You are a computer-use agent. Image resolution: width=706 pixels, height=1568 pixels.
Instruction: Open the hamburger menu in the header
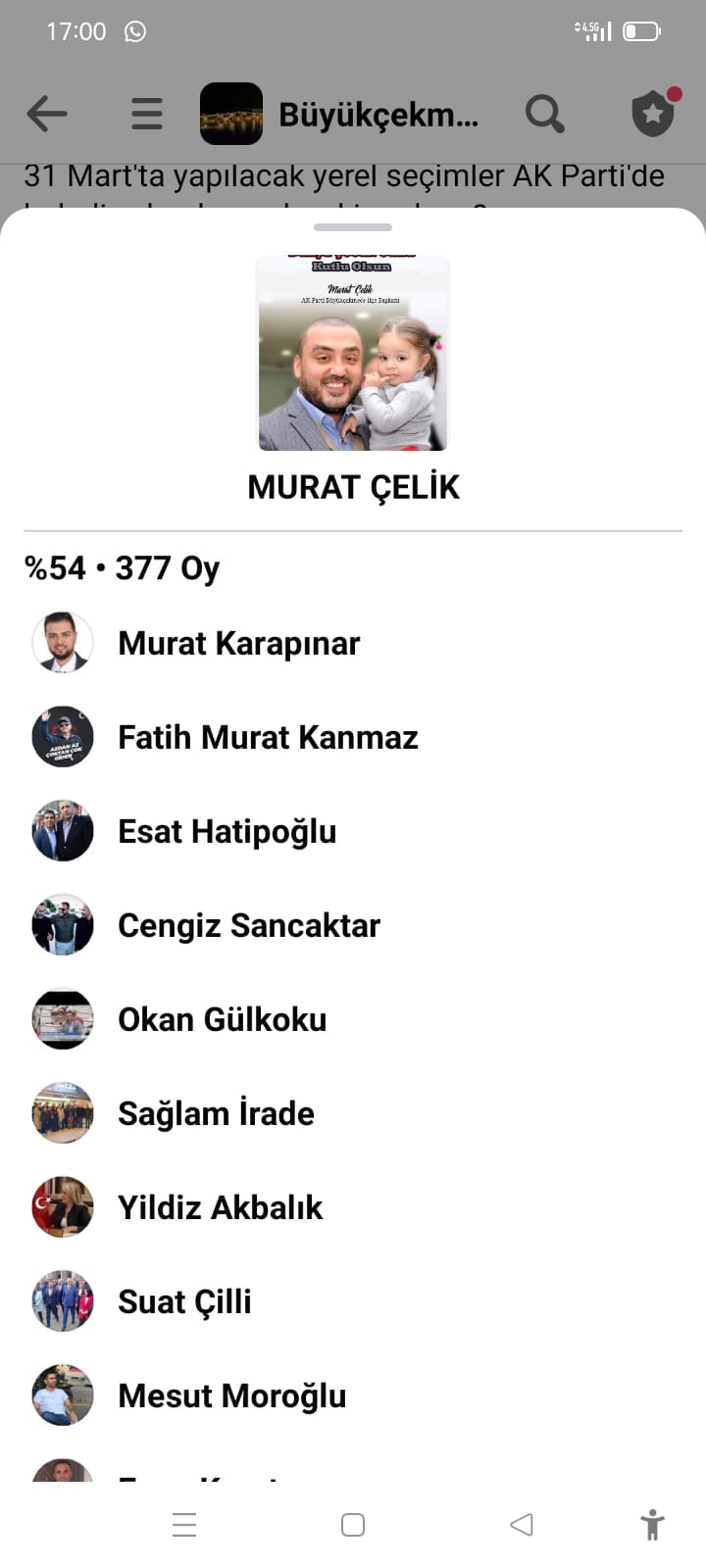coord(147,115)
